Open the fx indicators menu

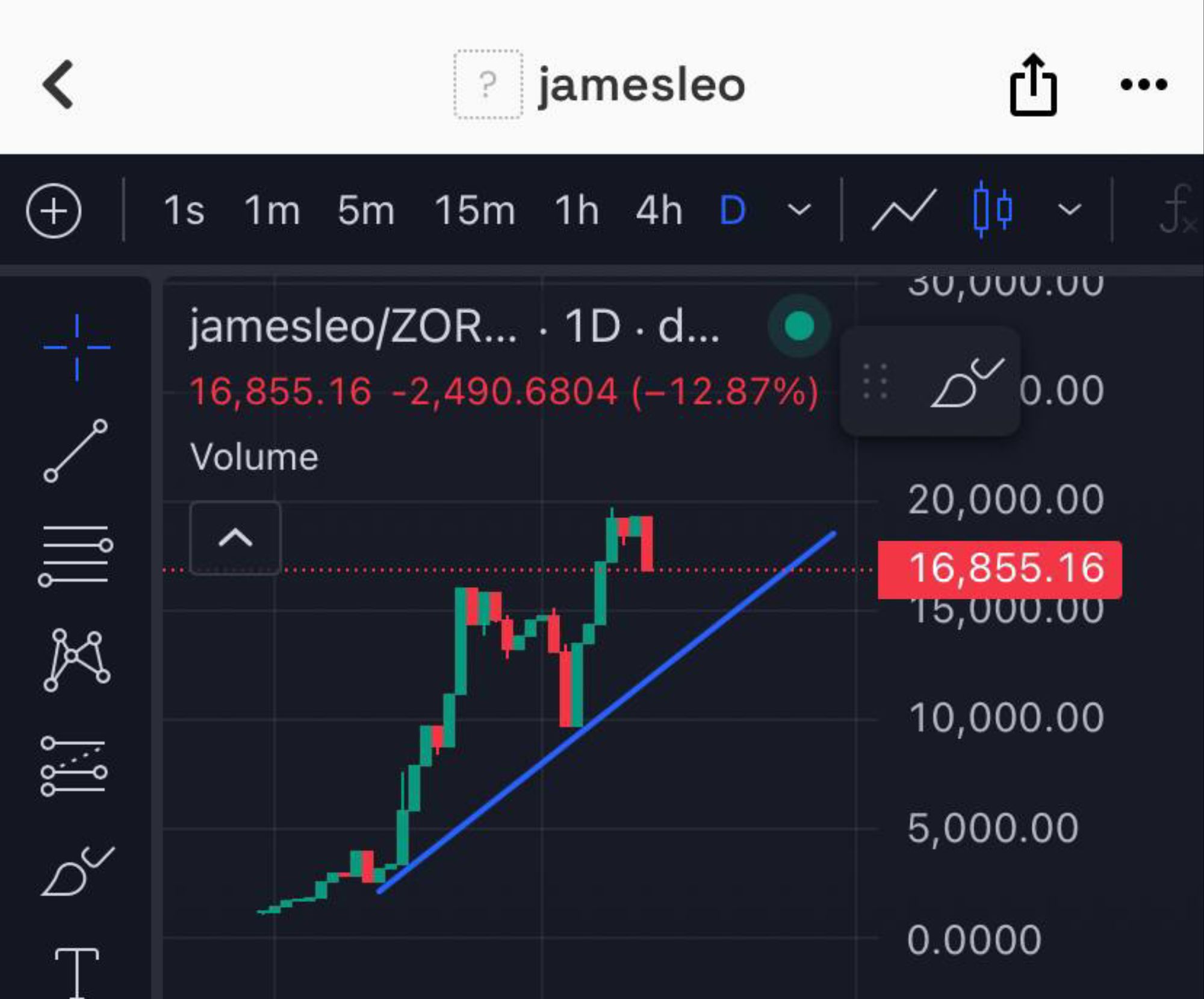pyautogui.click(x=1175, y=210)
